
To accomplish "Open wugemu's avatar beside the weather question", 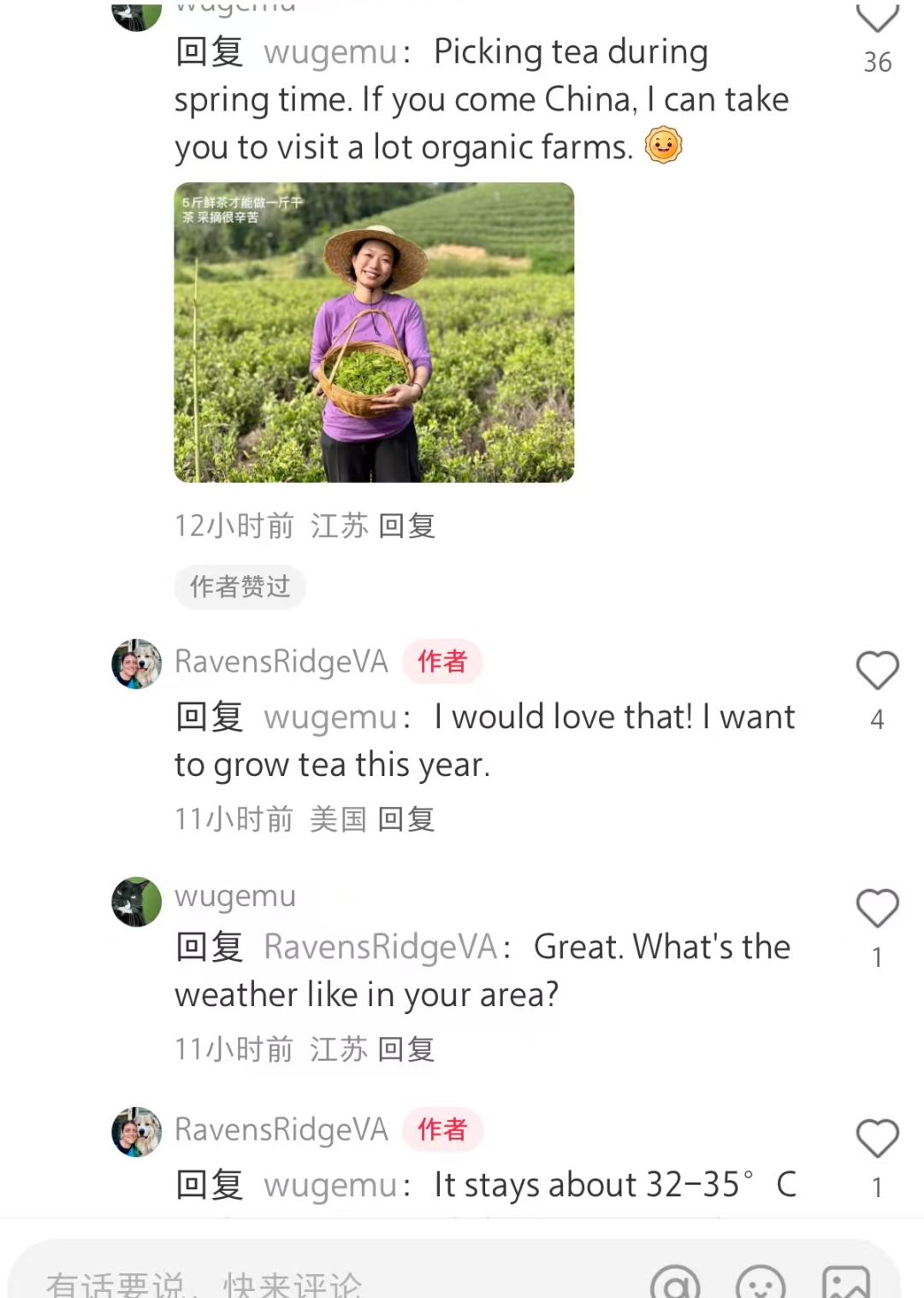I will click(x=137, y=901).
